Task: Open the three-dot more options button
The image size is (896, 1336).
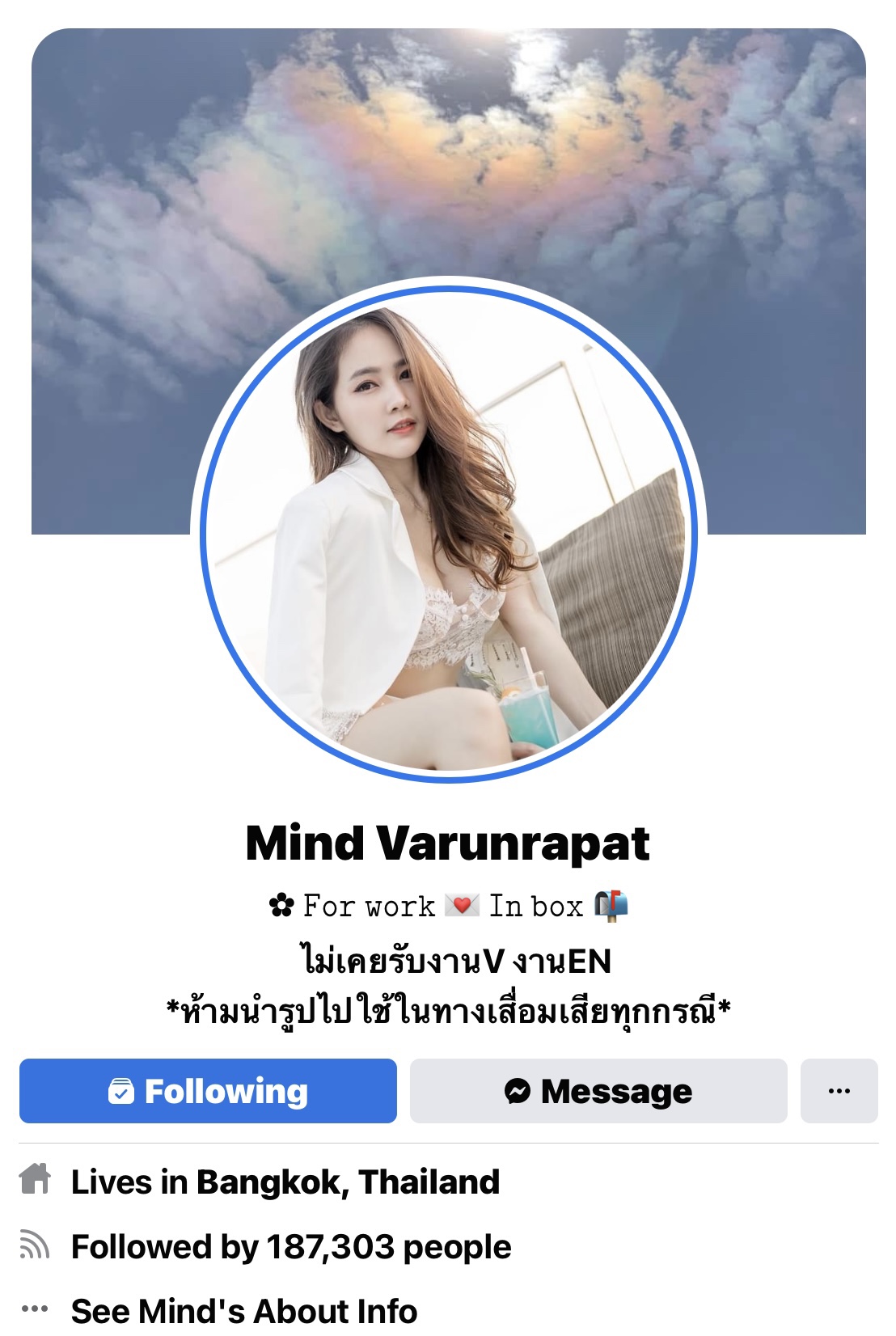Action: pos(839,1091)
